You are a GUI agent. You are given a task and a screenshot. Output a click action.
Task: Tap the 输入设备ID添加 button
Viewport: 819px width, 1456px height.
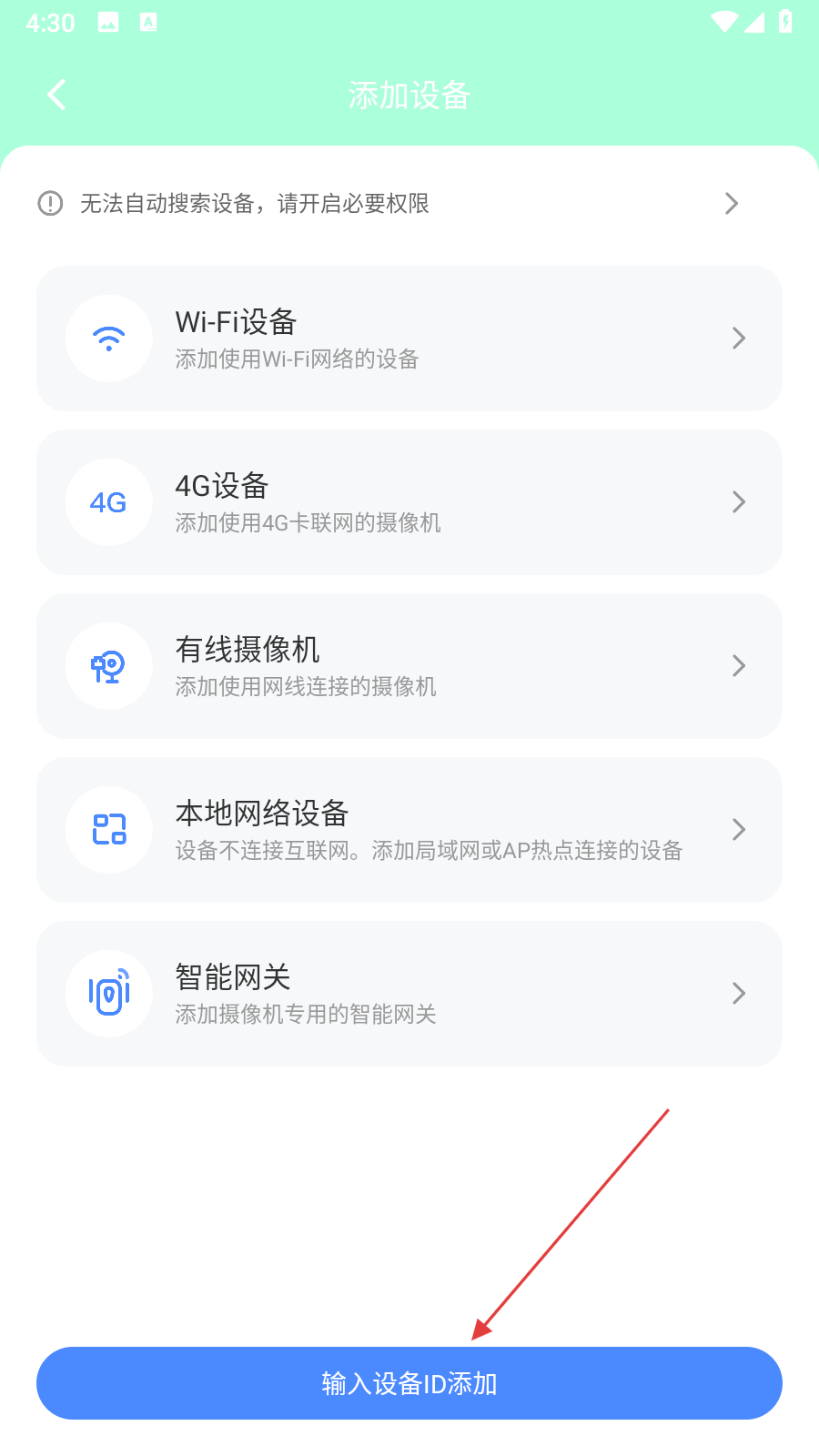coord(409,1383)
